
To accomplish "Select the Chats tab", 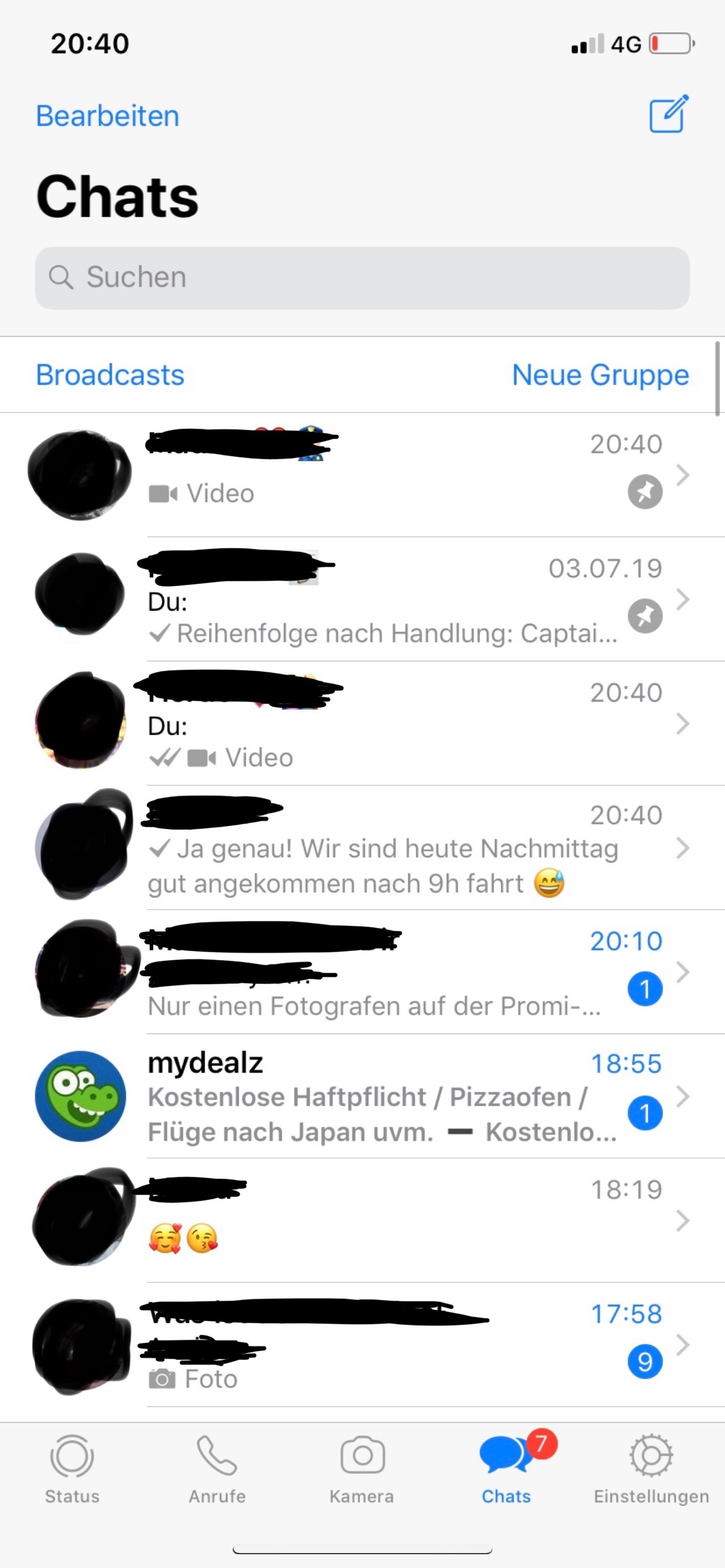I will 507,1469.
